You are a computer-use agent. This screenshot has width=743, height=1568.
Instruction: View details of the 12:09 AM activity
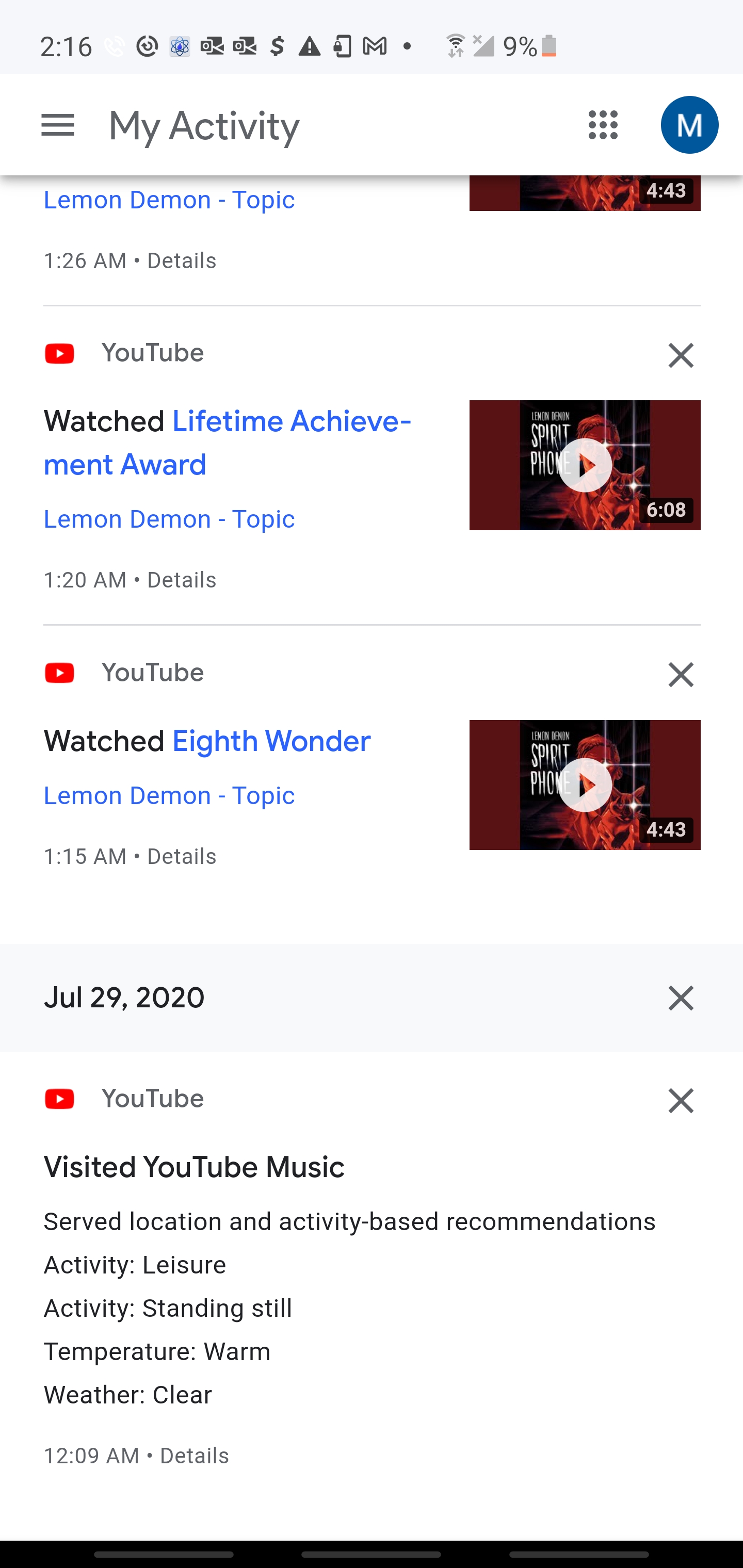pos(195,1456)
